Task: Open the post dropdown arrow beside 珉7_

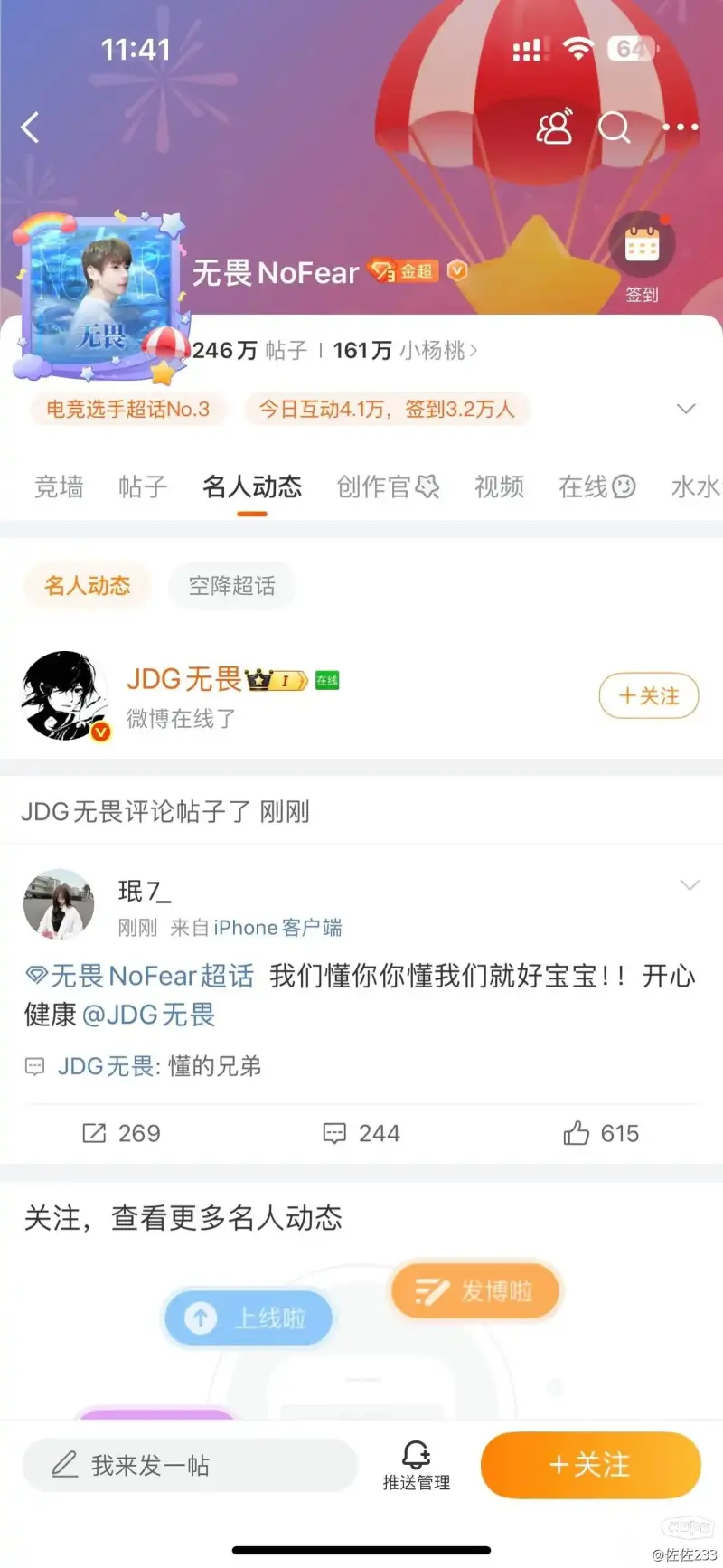Action: [x=690, y=885]
